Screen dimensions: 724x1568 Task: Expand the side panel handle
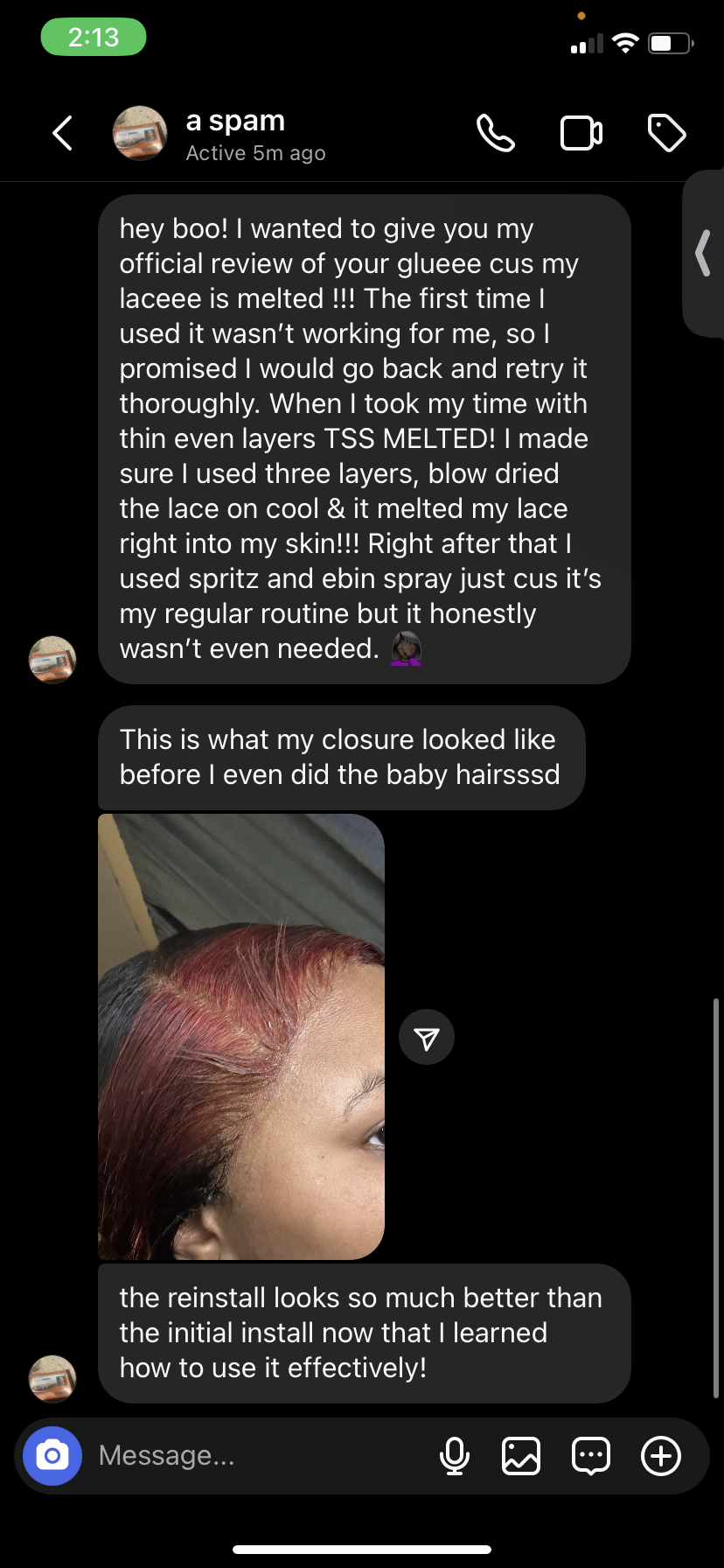click(703, 254)
